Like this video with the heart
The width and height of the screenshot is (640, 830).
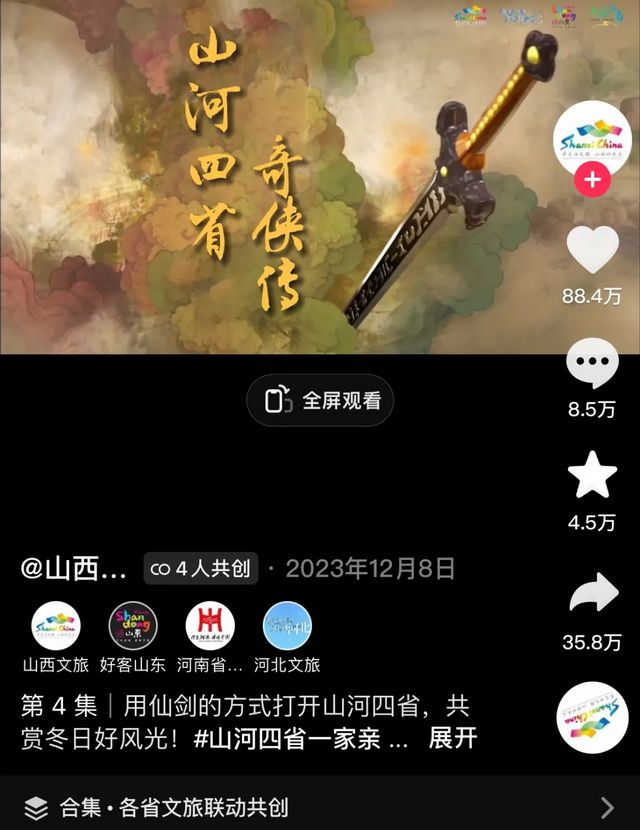[x=592, y=252]
